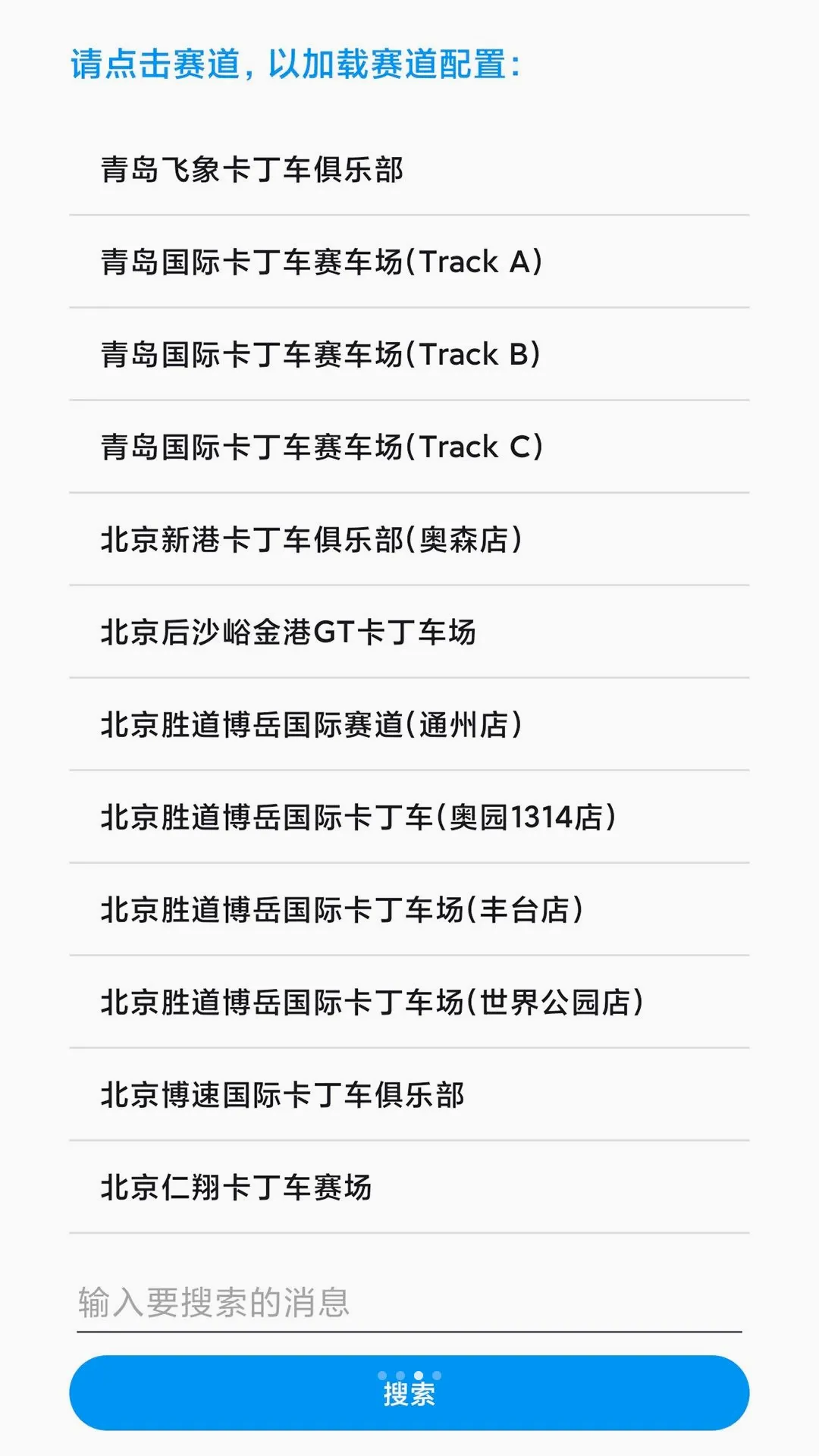Load 北京胜道博岳国际卡丁车(奥园1314店)
The image size is (819, 1456).
(409, 817)
